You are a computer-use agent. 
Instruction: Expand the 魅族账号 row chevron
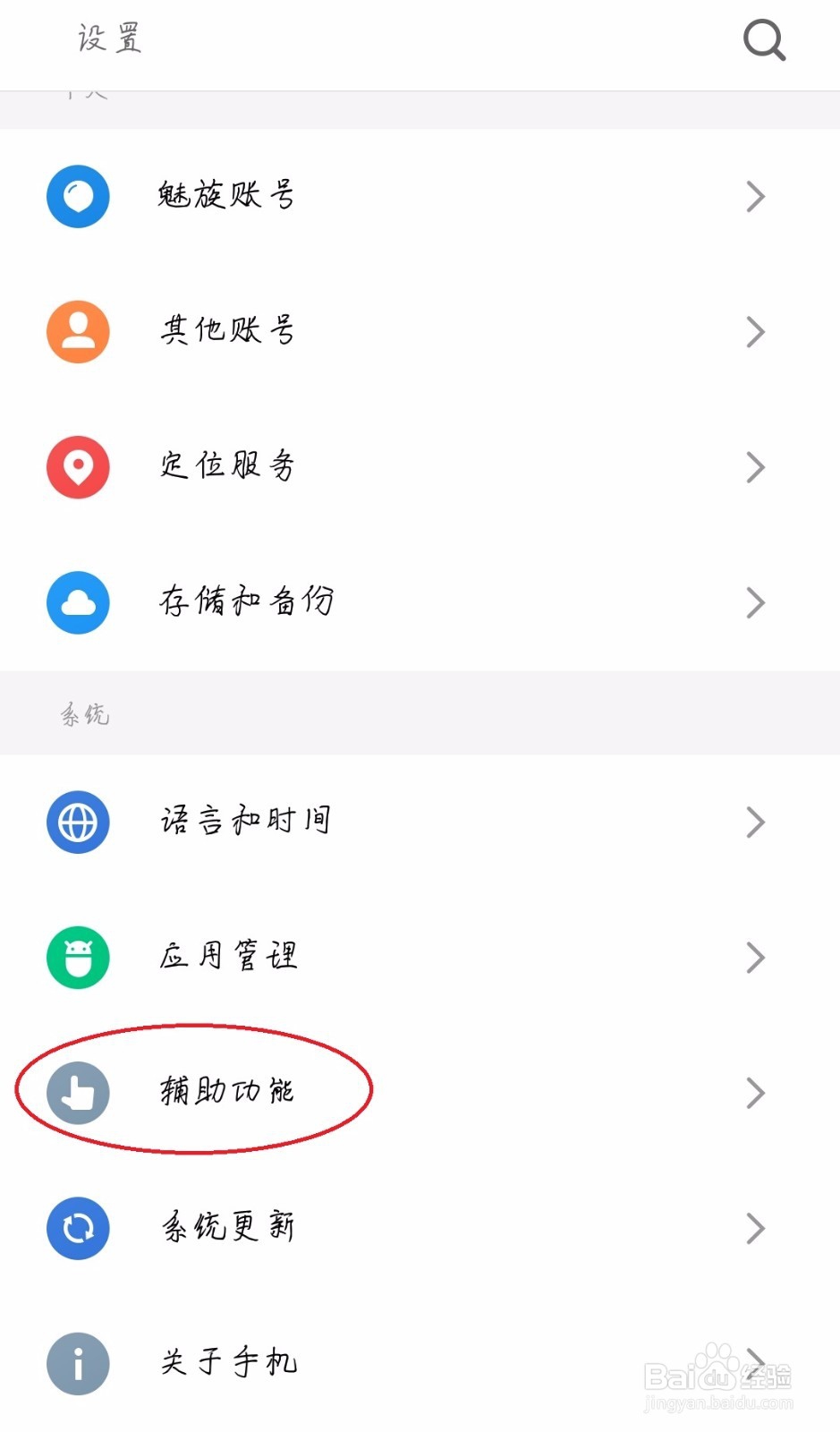(754, 197)
